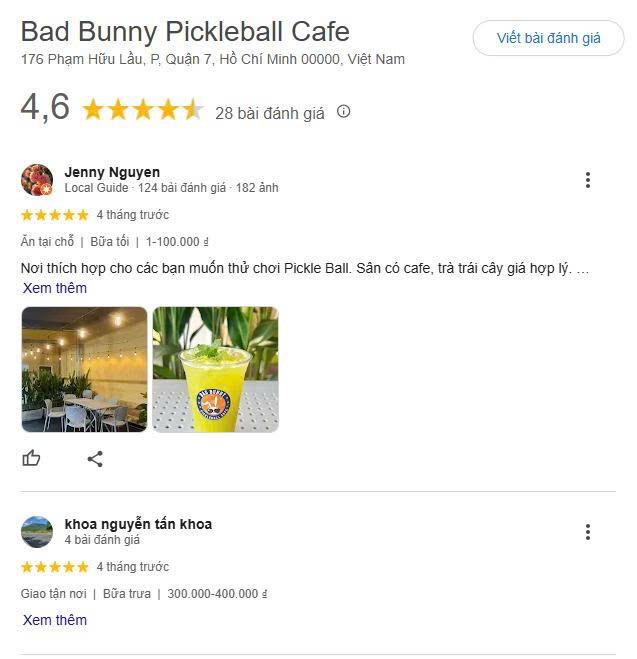This screenshot has width=637, height=659.
Task: View Jenny Nguyen's yellow drink photo
Action: (x=215, y=369)
